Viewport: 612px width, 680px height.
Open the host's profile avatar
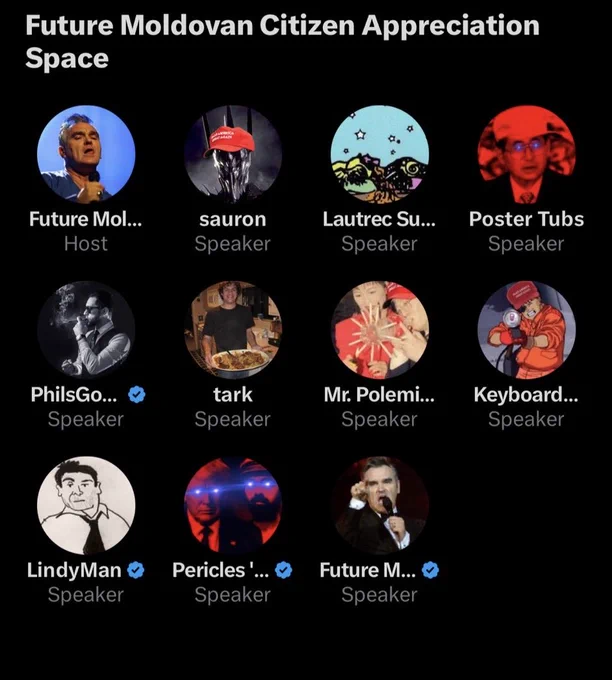coord(86,154)
